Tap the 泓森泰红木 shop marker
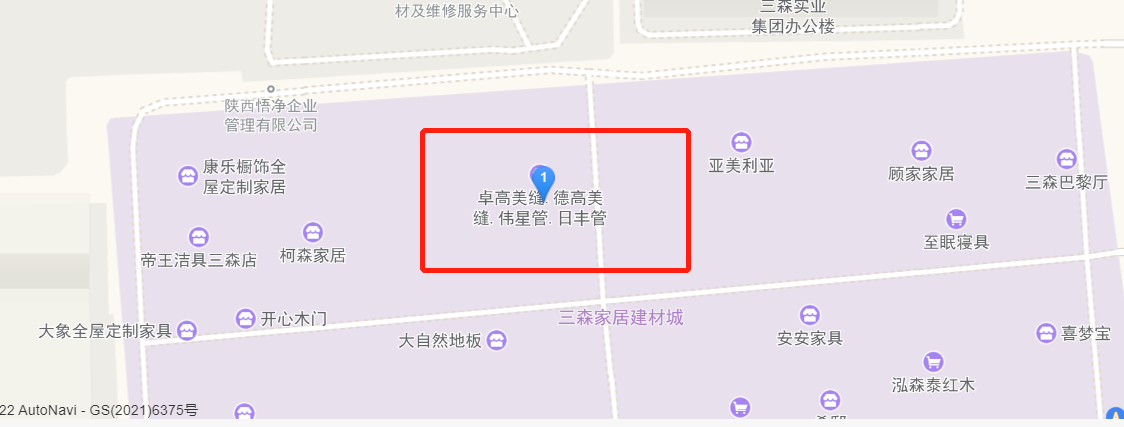This screenshot has height=427, width=1124. click(x=933, y=362)
